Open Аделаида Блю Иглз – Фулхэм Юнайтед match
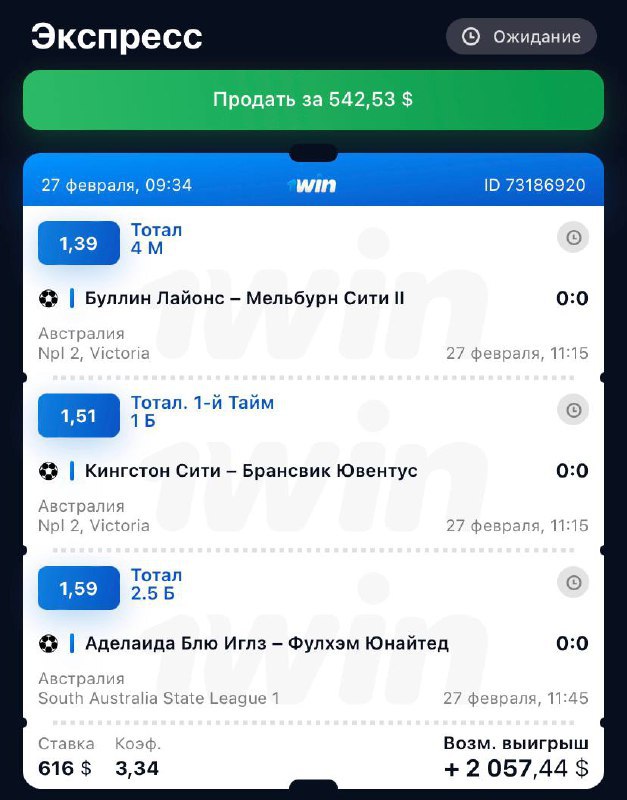Screen dimensions: 627x800 (266, 643)
